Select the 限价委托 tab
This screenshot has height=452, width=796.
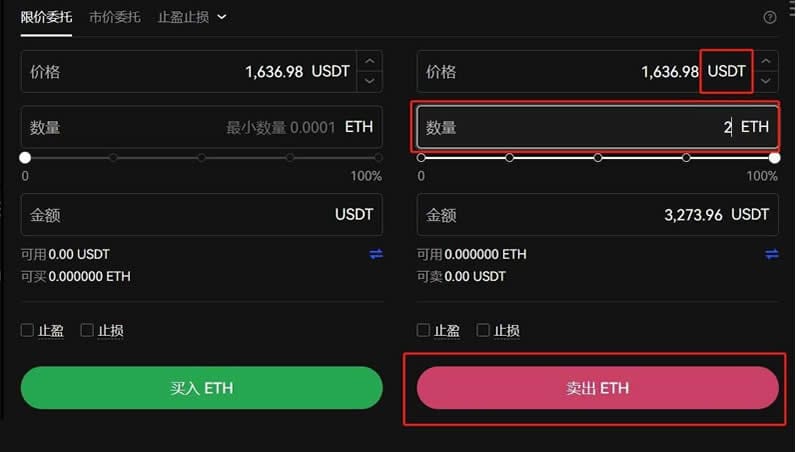46,17
